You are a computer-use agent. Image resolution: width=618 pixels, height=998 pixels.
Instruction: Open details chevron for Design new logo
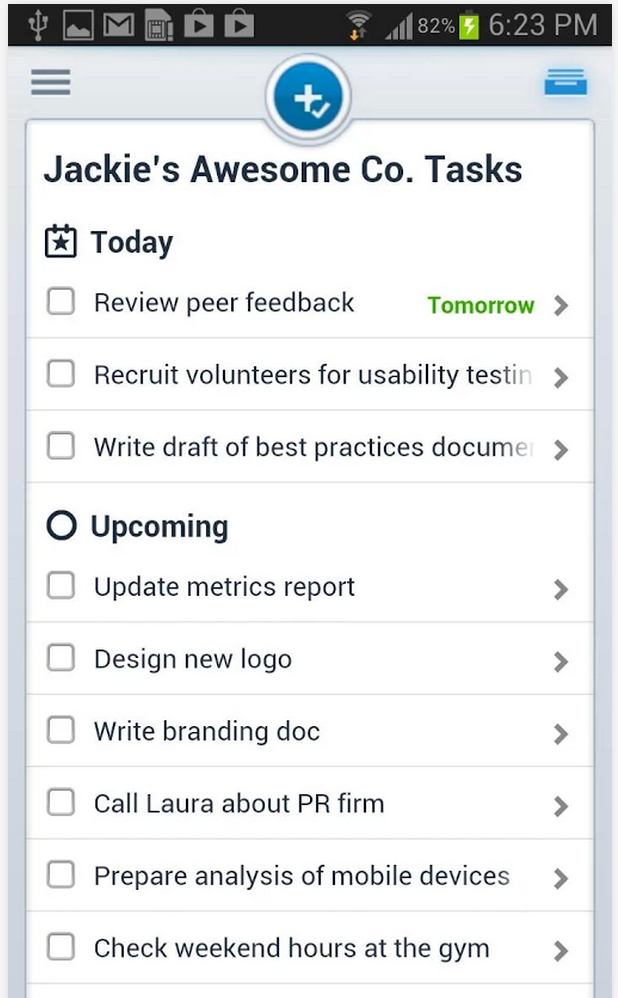(561, 662)
